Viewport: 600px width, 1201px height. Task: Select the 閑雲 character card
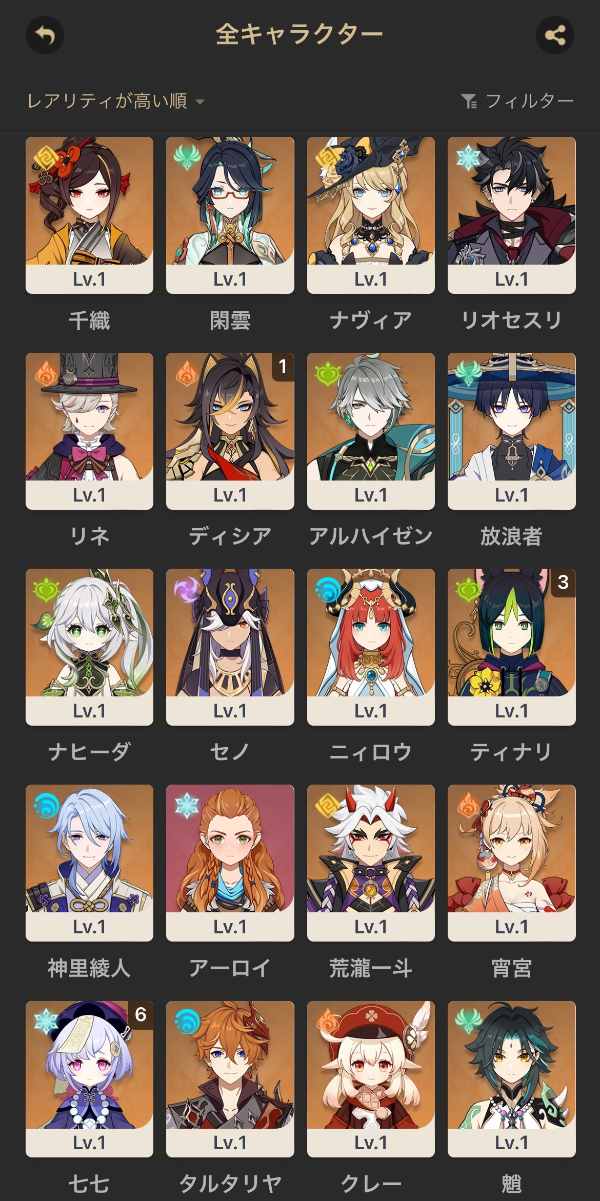[230, 215]
